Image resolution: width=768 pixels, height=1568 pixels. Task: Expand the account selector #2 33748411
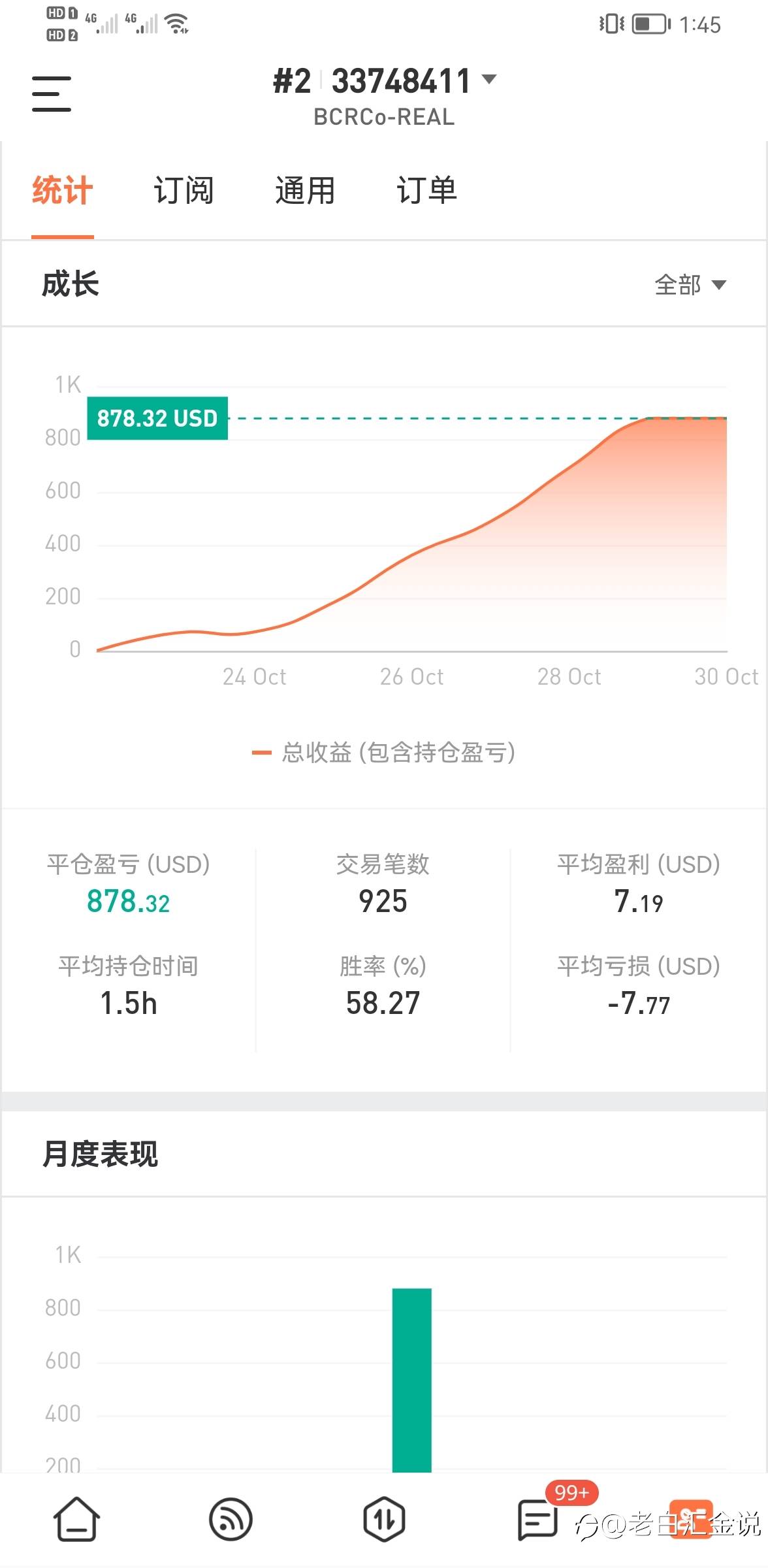pyautogui.click(x=385, y=82)
